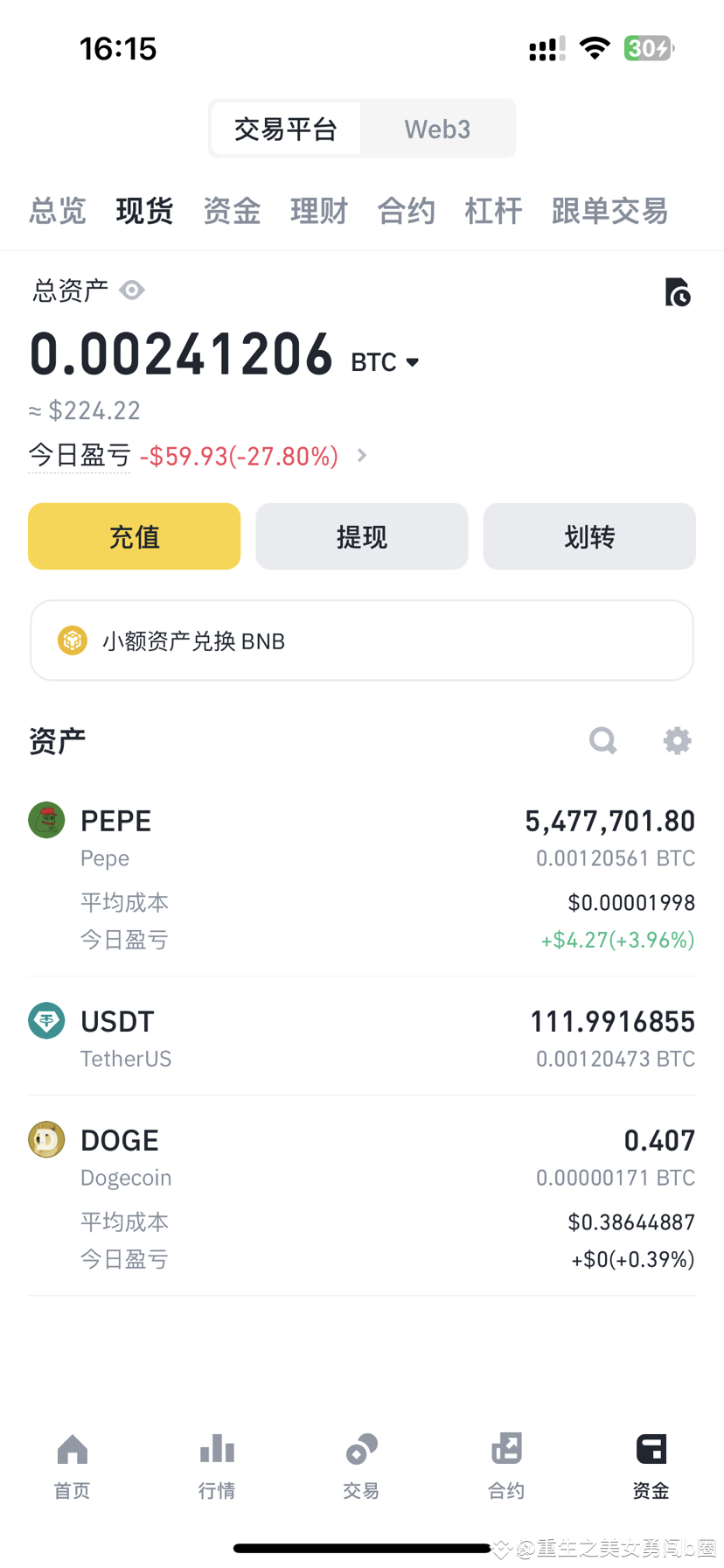
Task: Open the BTC currency dropdown
Action: tap(385, 360)
